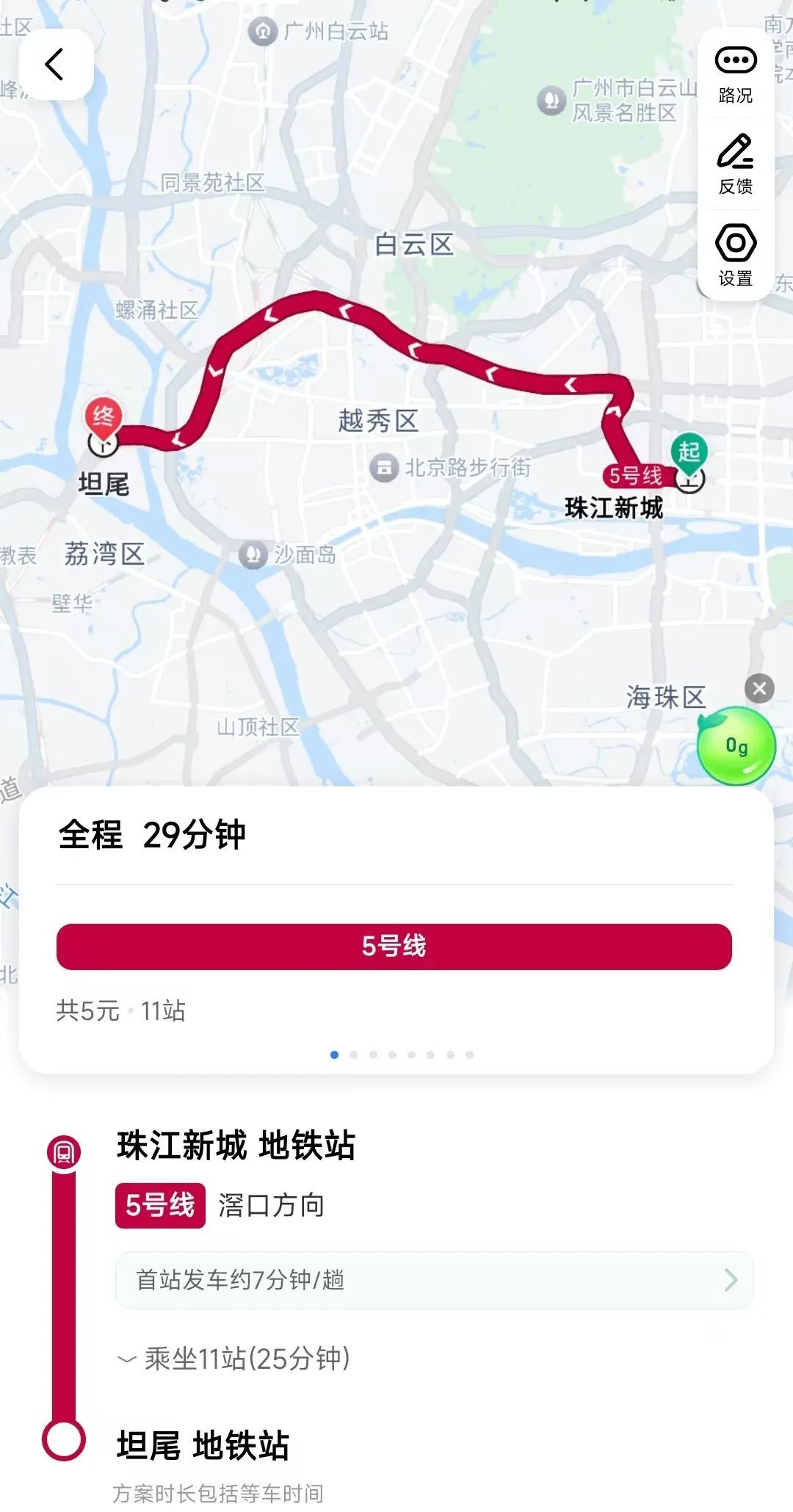Open the green 0g carbon bubble
This screenshot has width=793, height=1512.
click(736, 746)
